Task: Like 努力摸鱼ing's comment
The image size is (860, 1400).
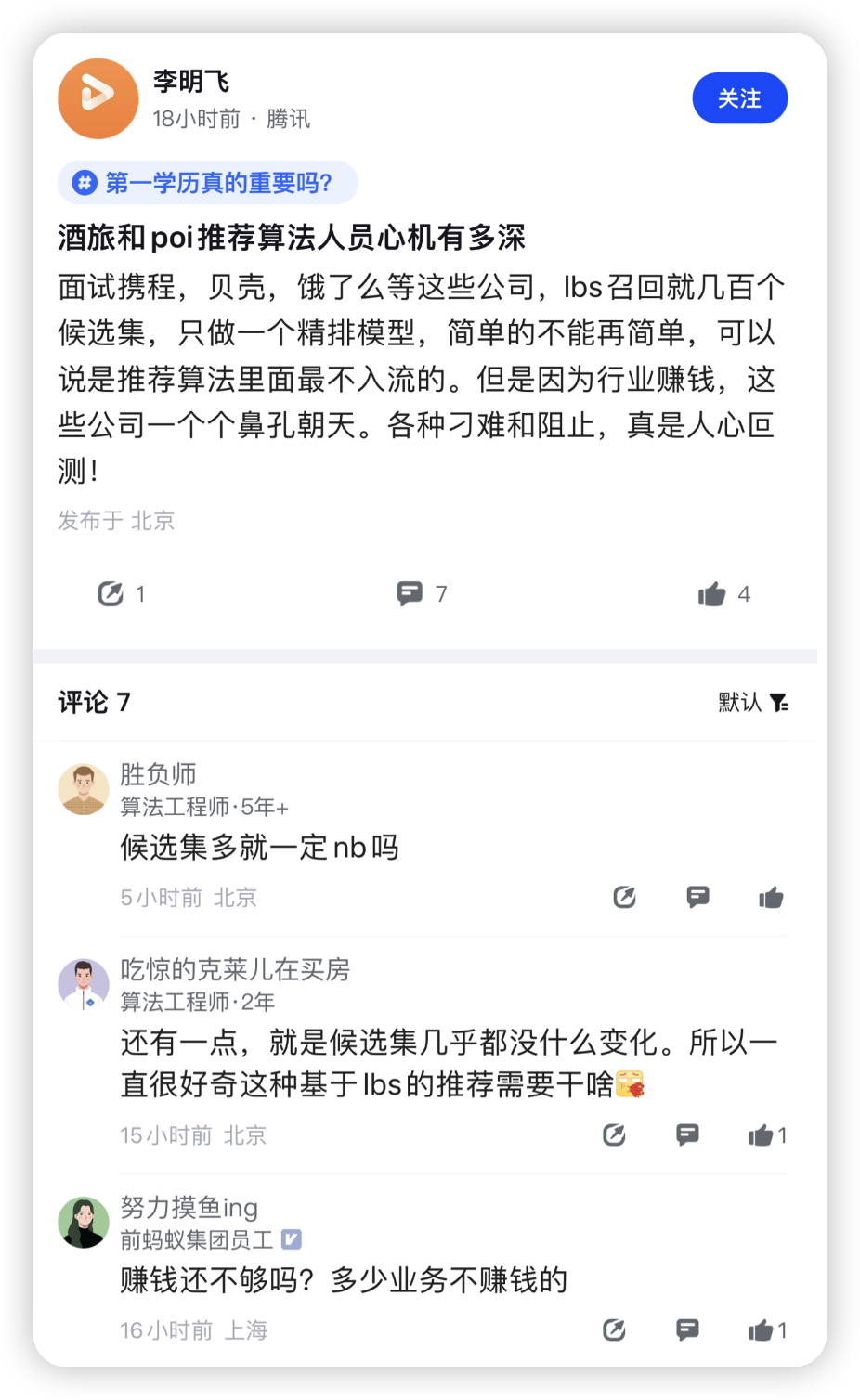Action: click(x=762, y=1329)
